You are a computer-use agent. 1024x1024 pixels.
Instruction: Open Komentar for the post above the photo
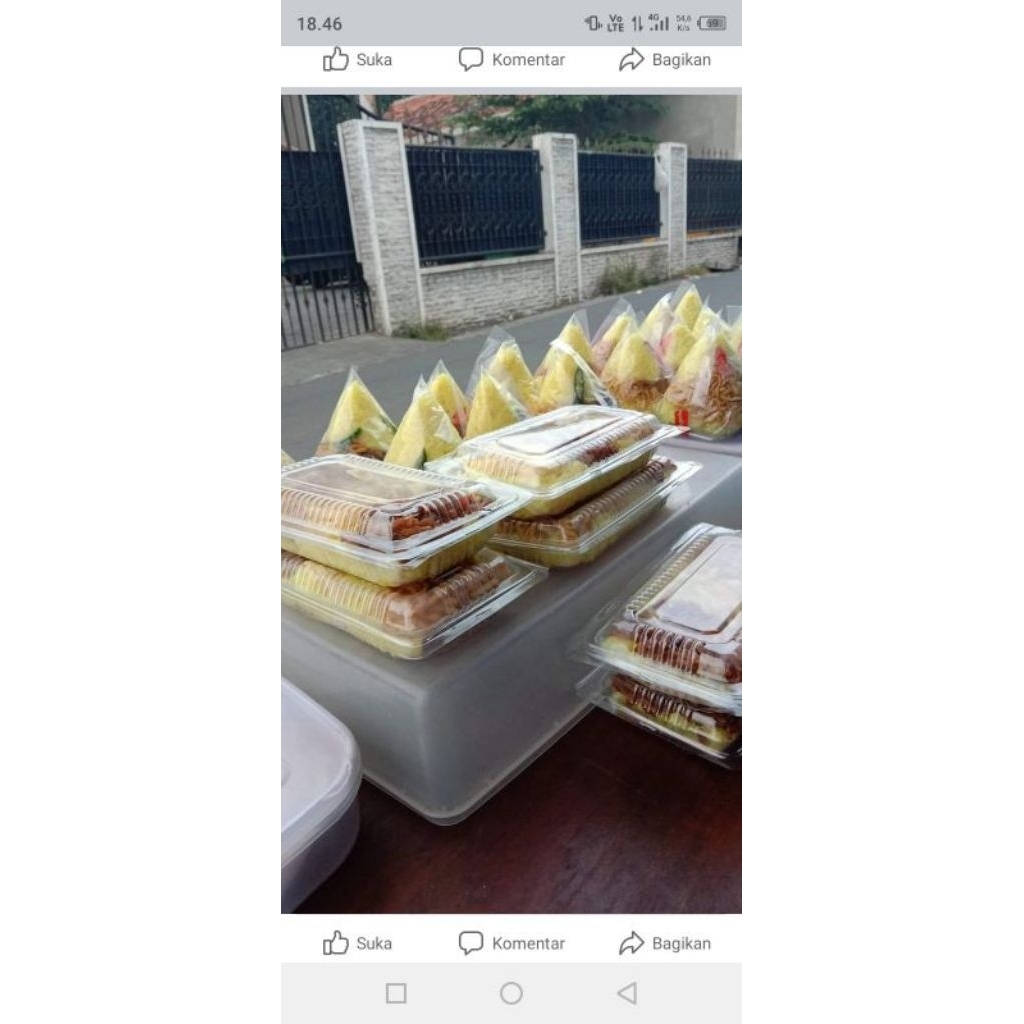(511, 60)
